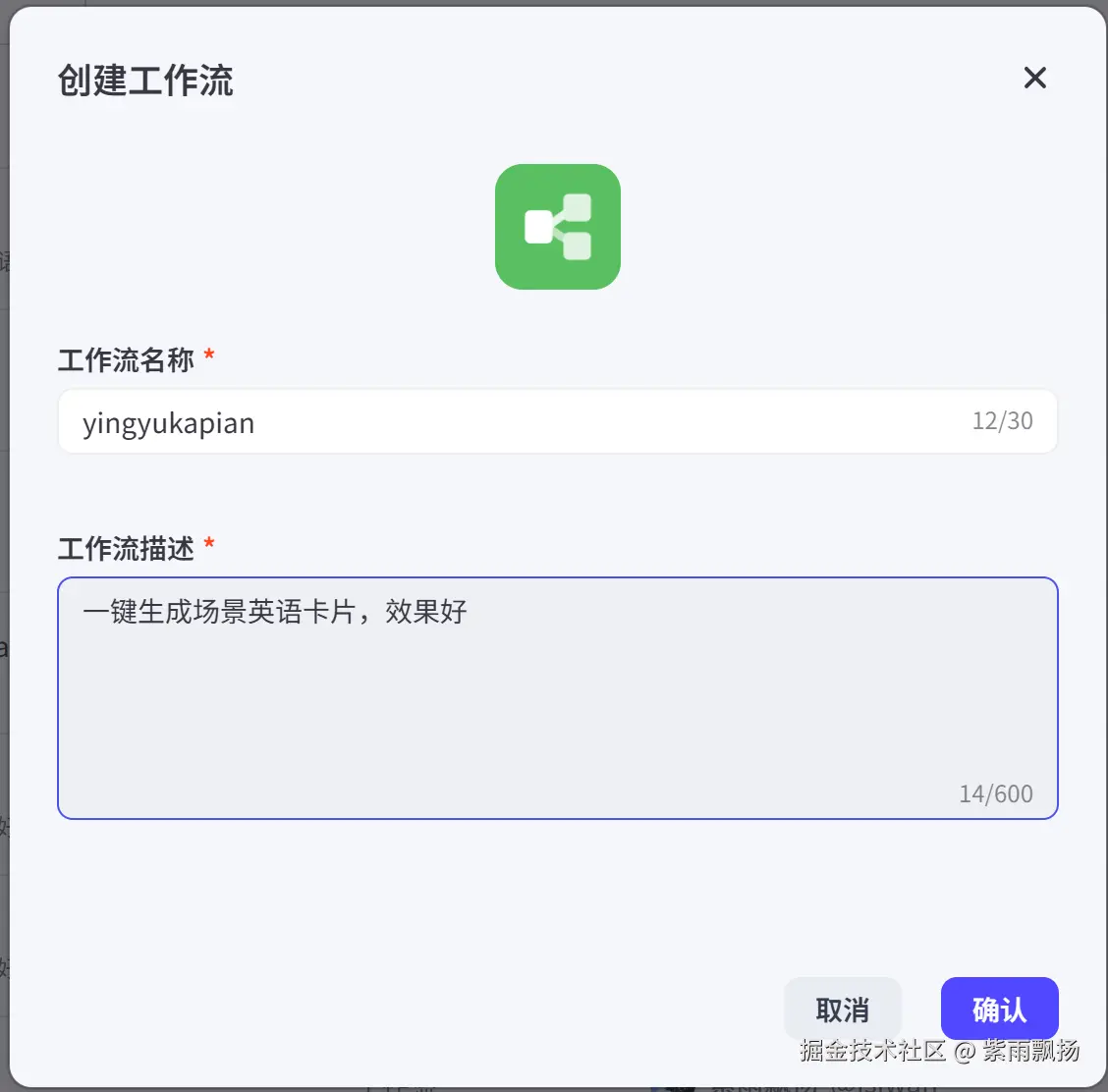Edit the 工作流名称 text field
Screen dimensions: 1108x1092
coord(511,422)
